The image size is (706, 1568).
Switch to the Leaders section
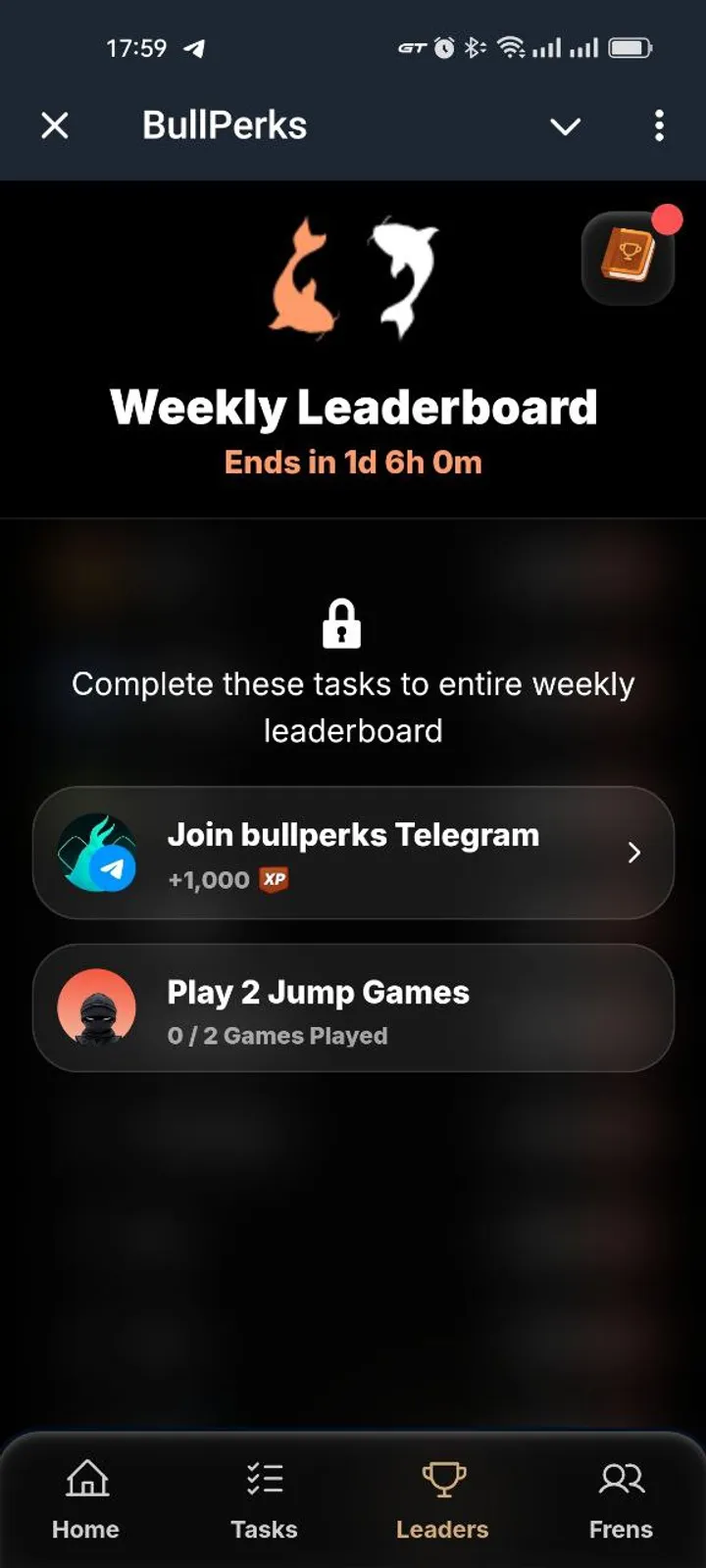(442, 1499)
